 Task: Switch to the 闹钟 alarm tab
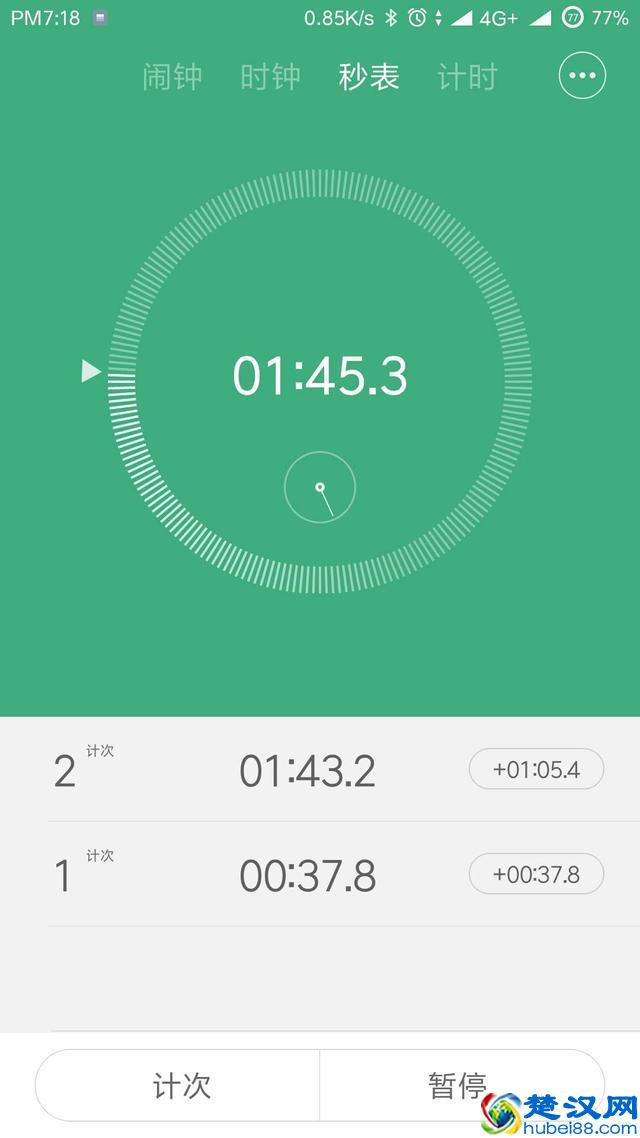[x=172, y=77]
